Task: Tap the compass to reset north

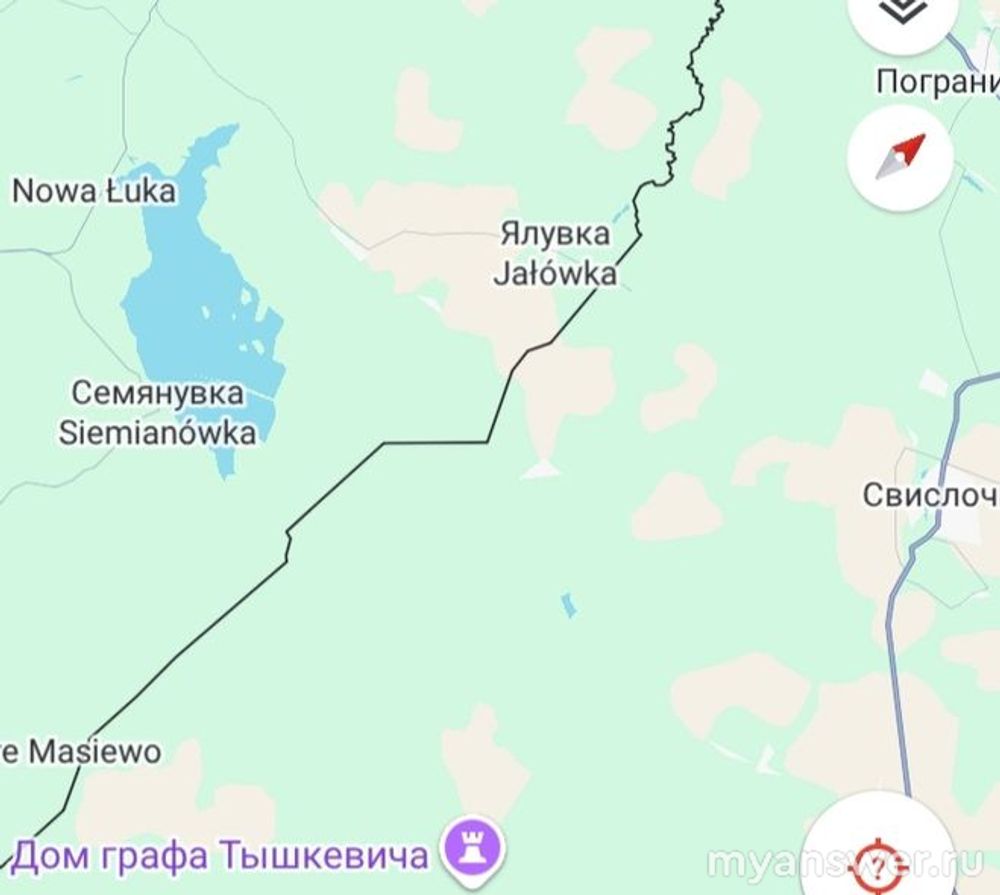Action: [900, 157]
